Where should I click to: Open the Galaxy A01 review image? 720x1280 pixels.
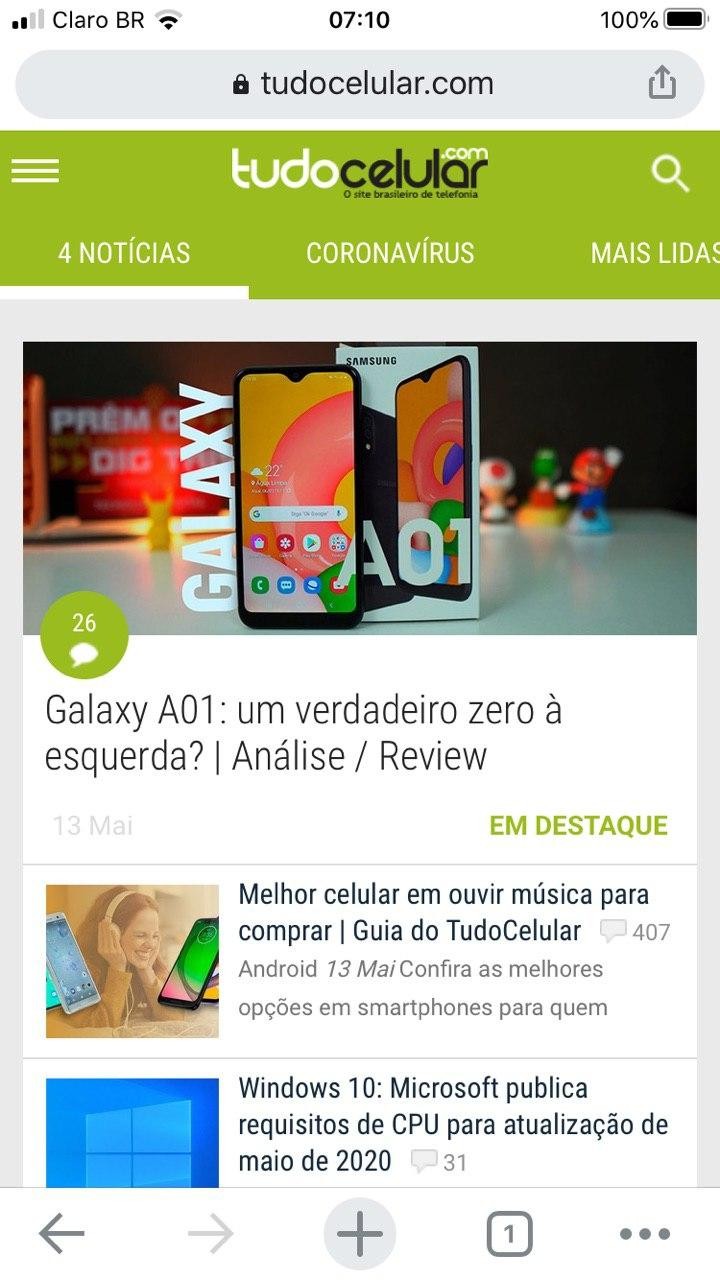click(360, 488)
